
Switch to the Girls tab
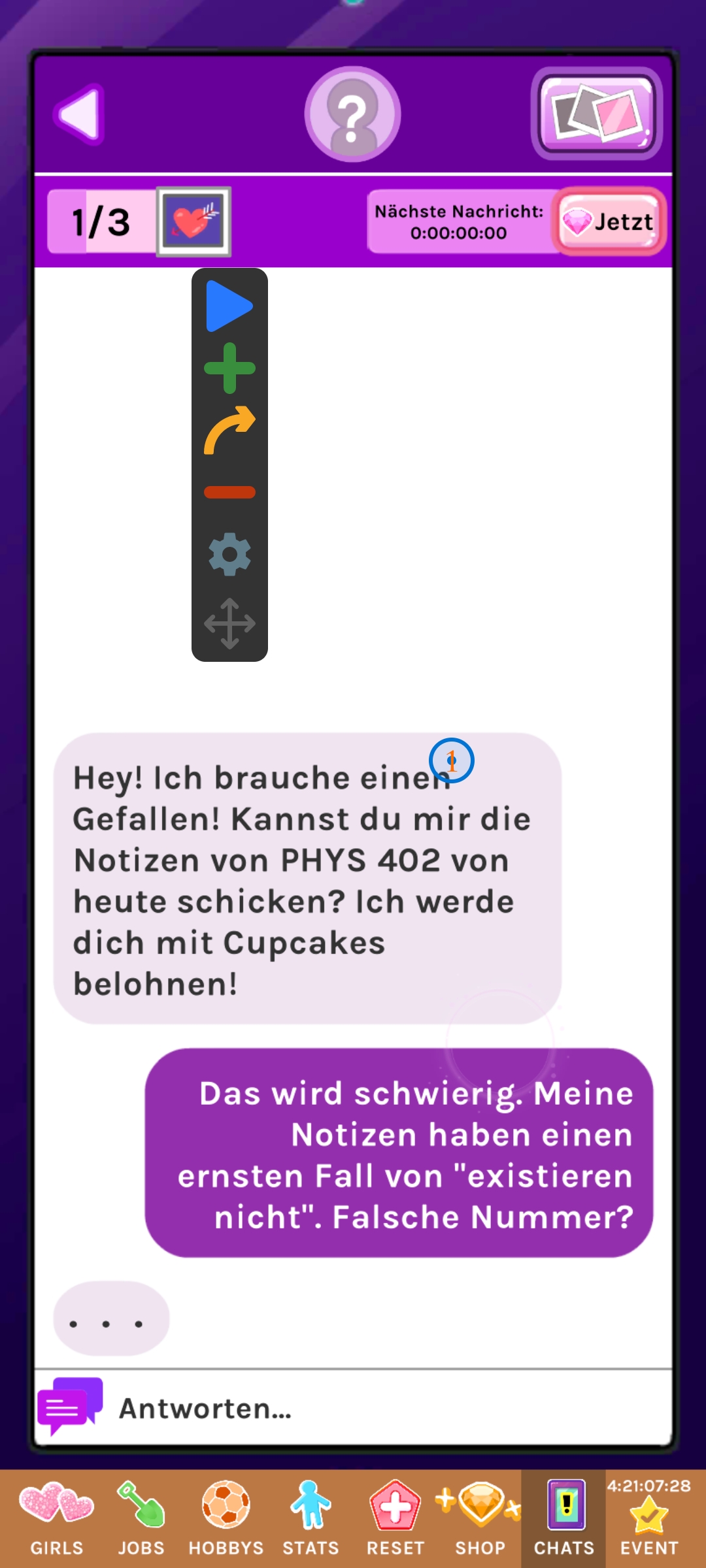click(x=57, y=1518)
